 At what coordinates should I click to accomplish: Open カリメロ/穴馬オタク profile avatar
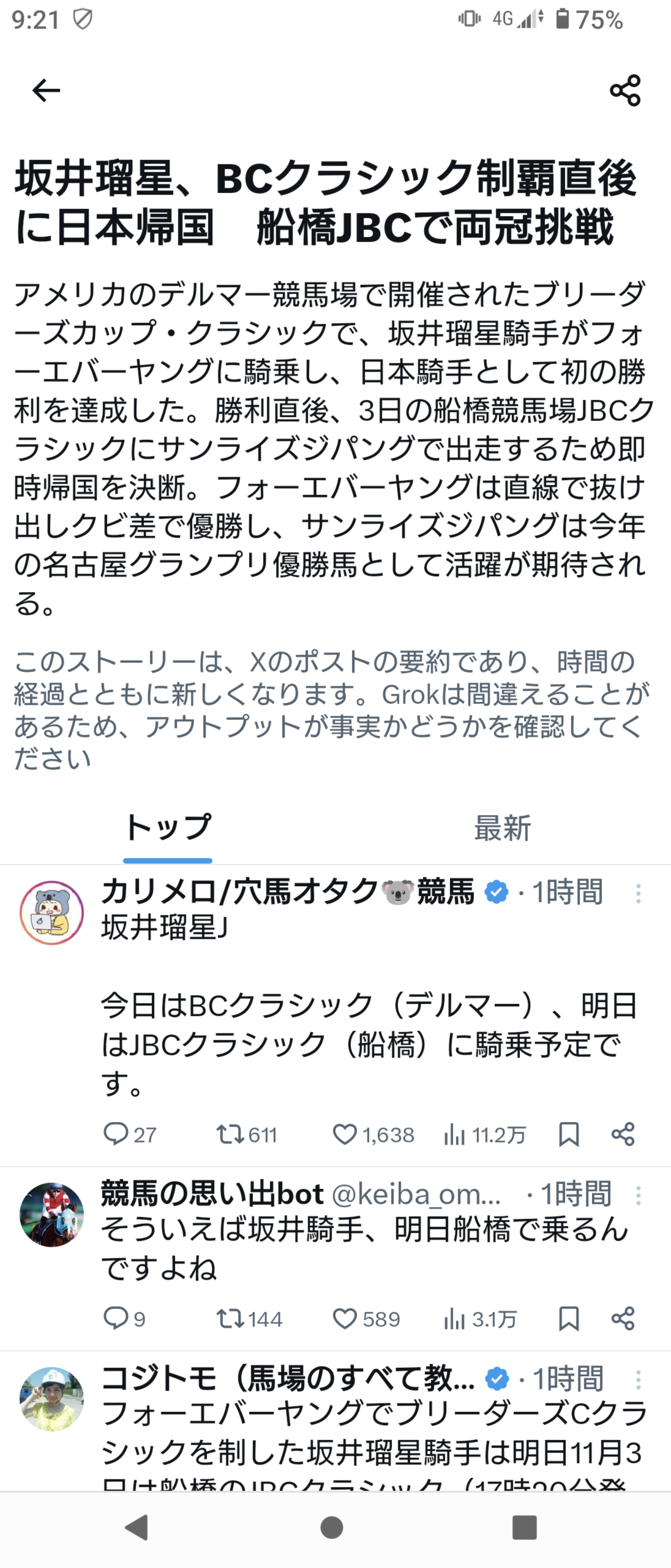pos(52,913)
